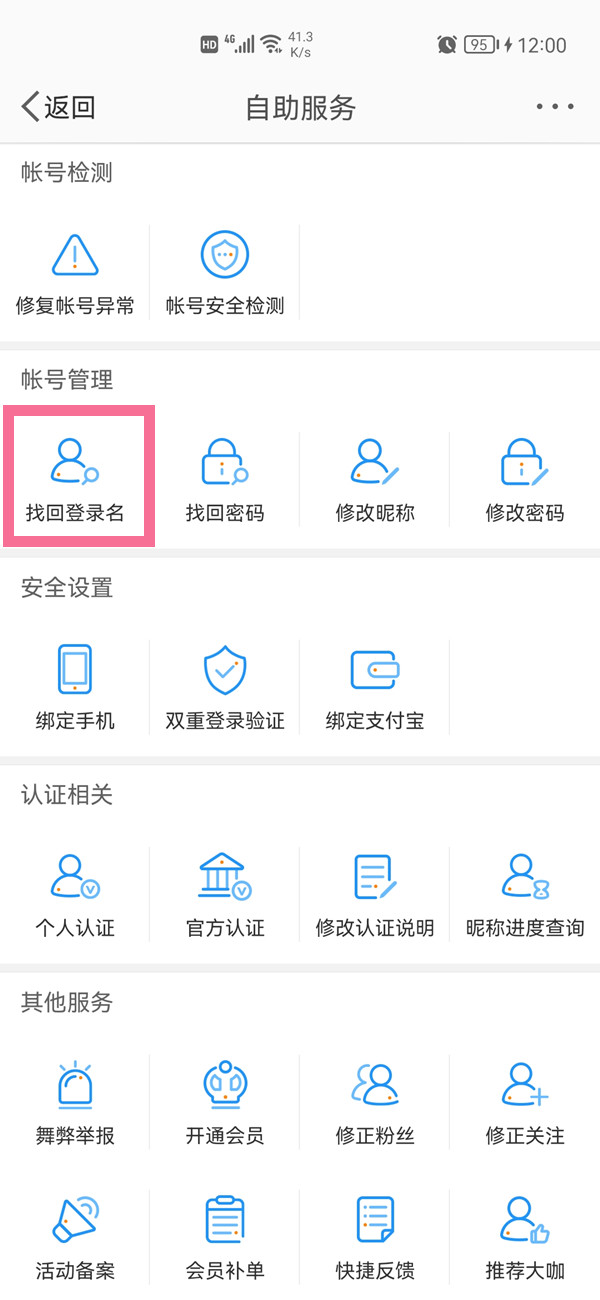Open 舞弊举报 to report fraud

pyautogui.click(x=75, y=1102)
